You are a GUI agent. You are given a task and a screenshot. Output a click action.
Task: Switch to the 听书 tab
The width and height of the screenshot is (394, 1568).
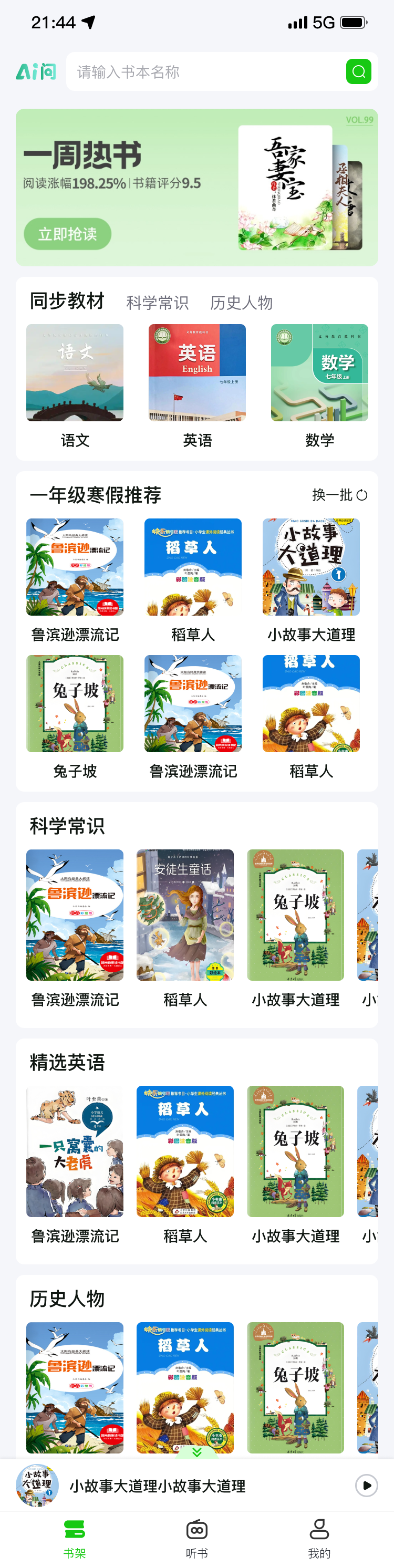click(x=196, y=1538)
